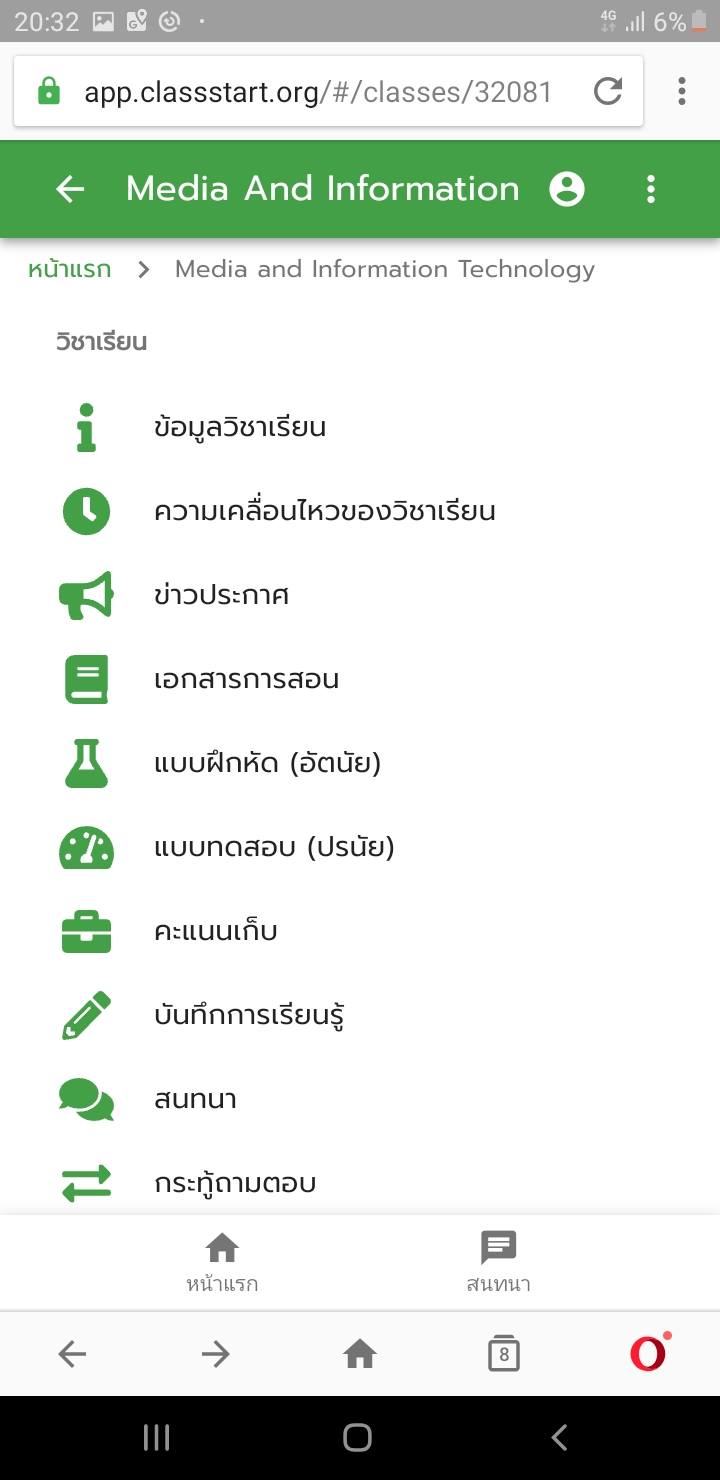Image resolution: width=720 pixels, height=1480 pixels.
Task: Open บันทึกการเรียนรู้ learning journal
Action: [x=249, y=1016]
